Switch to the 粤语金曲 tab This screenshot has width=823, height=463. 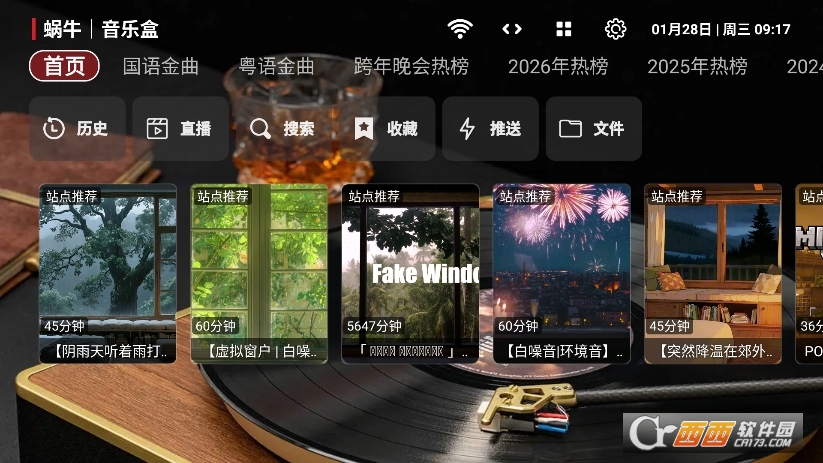pos(276,67)
